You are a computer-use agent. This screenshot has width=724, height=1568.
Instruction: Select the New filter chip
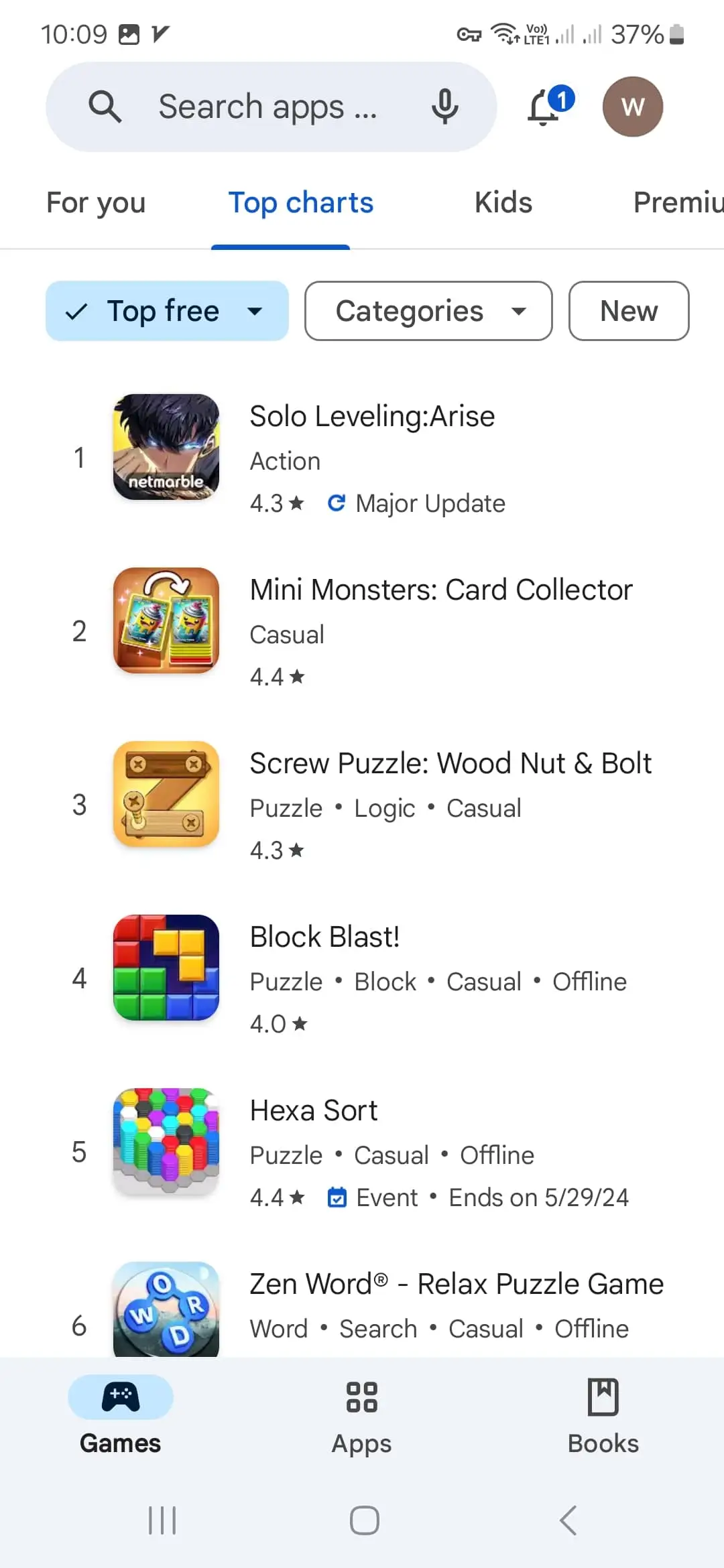[x=628, y=311]
